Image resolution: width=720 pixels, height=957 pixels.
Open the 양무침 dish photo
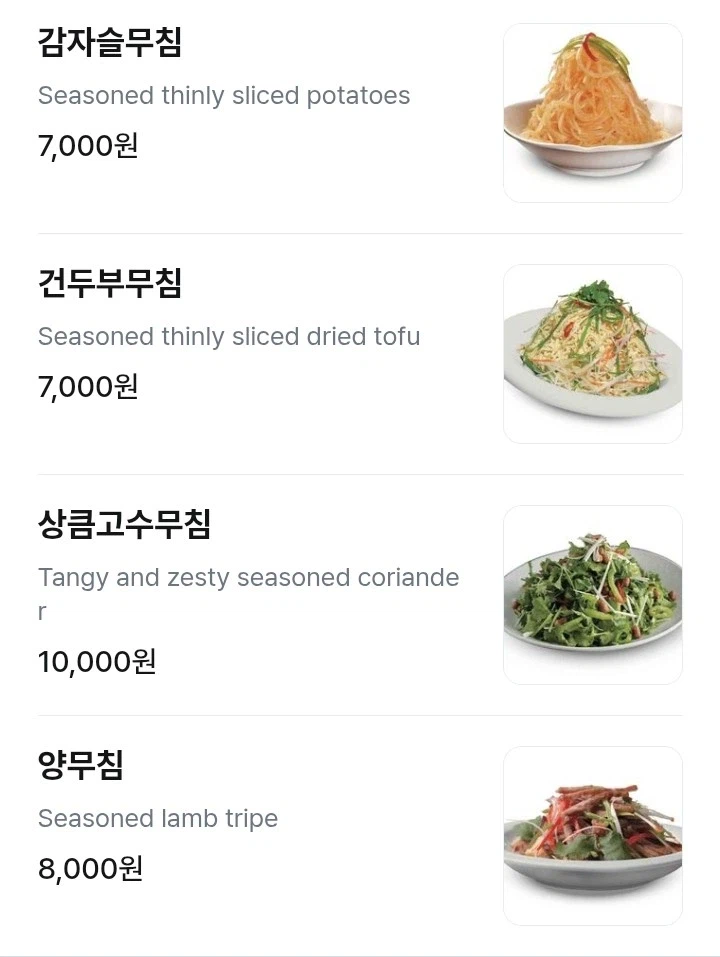click(x=592, y=834)
